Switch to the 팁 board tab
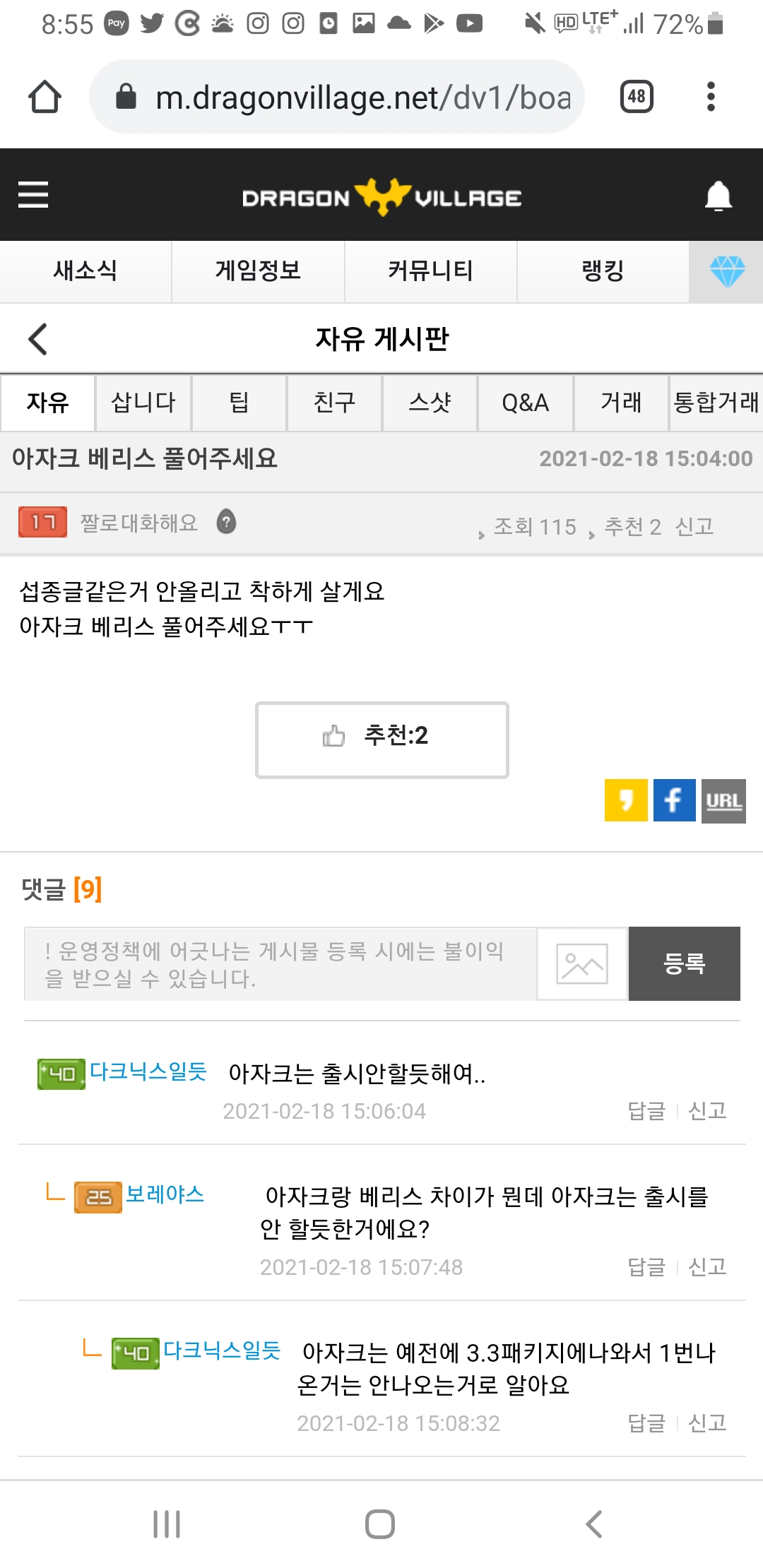 239,403
